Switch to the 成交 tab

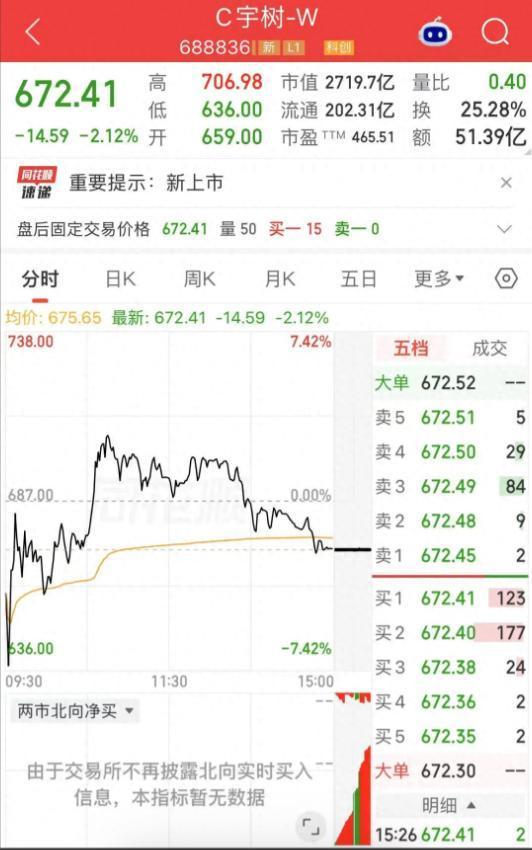489,348
